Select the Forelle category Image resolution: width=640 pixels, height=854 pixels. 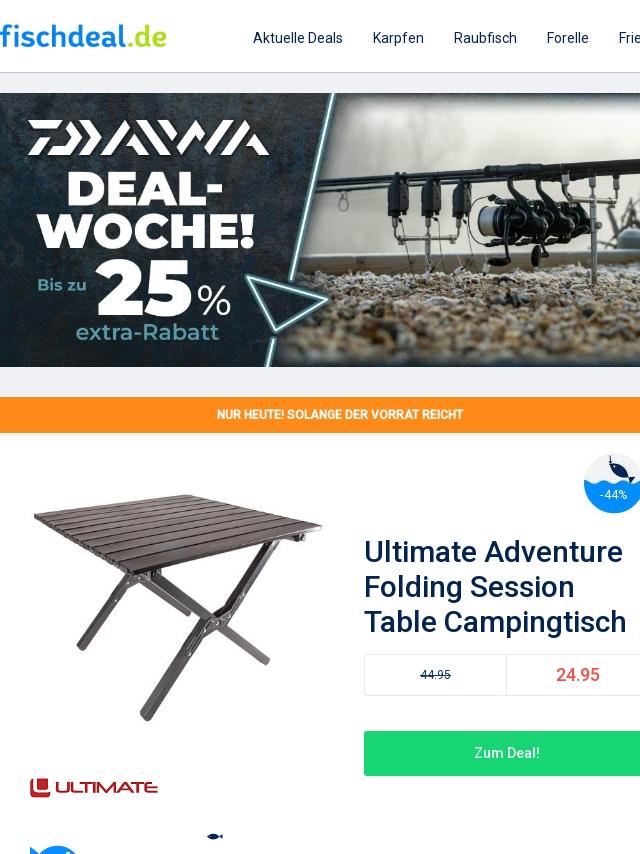point(567,38)
